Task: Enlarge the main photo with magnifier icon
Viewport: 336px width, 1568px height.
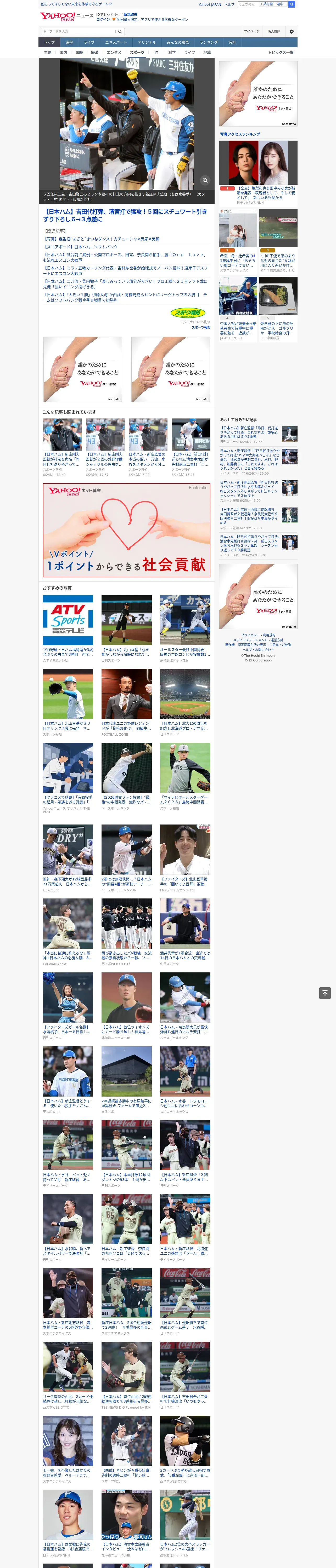Action: tap(205, 180)
